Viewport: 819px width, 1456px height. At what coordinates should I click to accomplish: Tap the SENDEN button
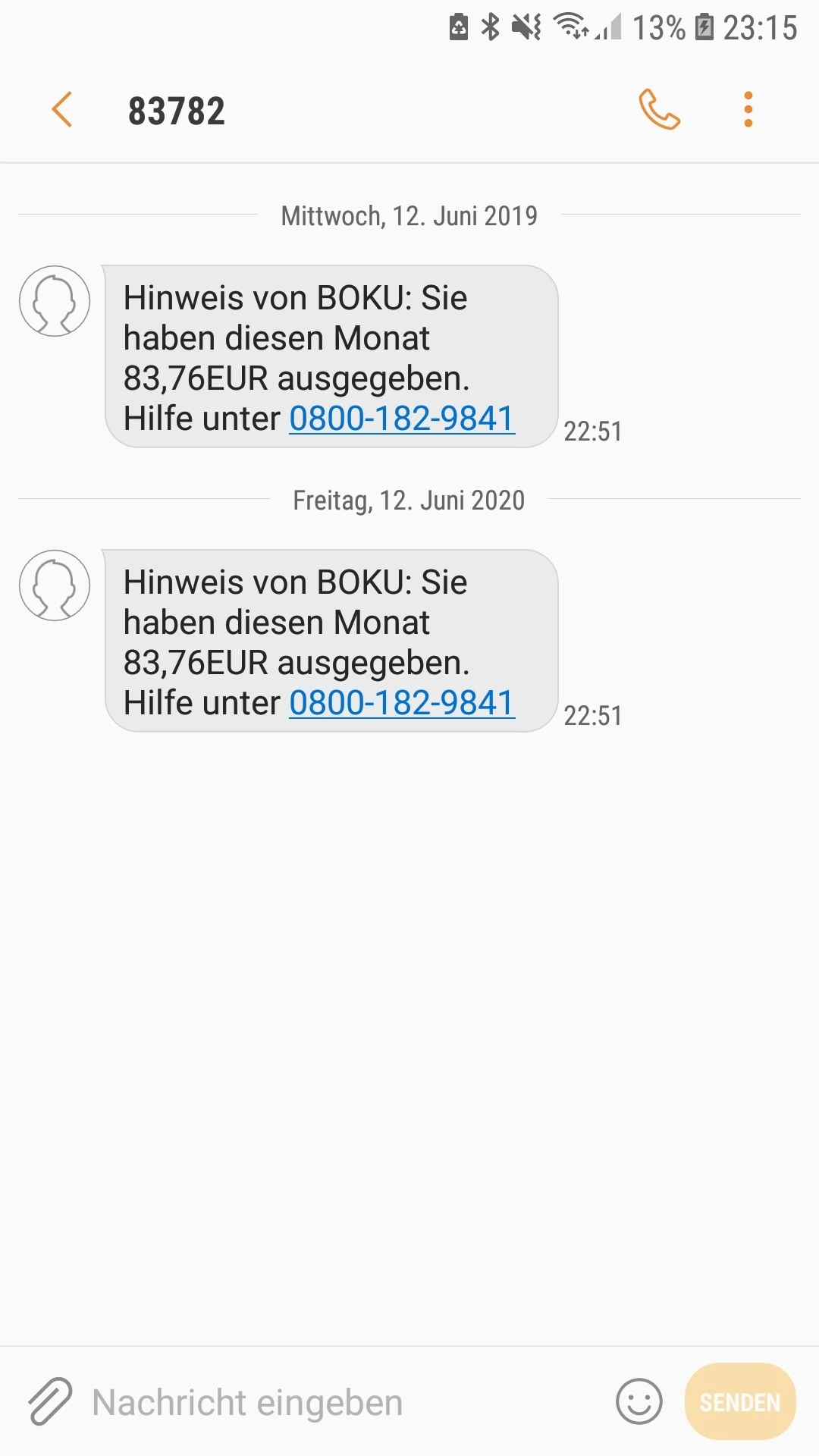(x=739, y=1401)
